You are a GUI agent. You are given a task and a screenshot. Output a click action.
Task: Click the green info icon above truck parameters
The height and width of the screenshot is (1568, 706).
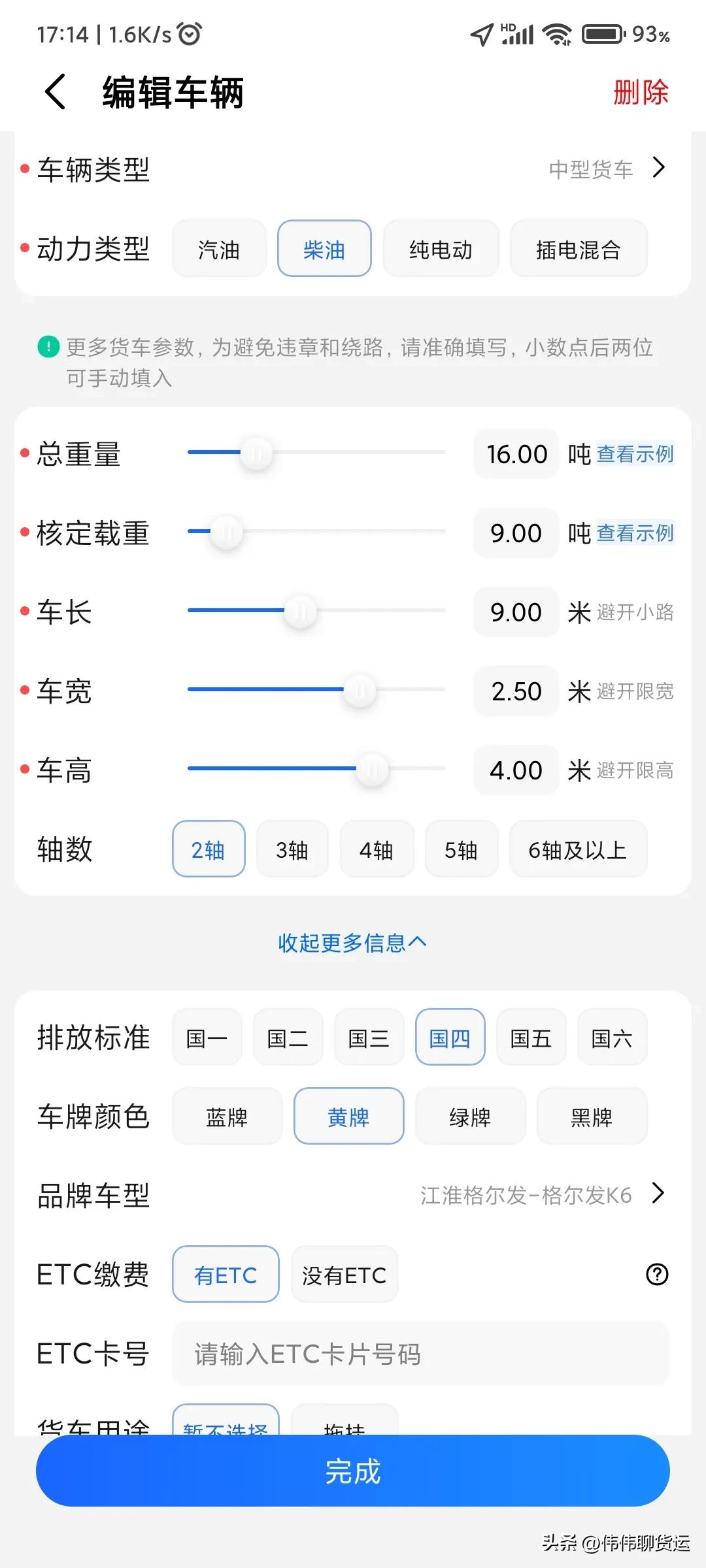(x=46, y=346)
